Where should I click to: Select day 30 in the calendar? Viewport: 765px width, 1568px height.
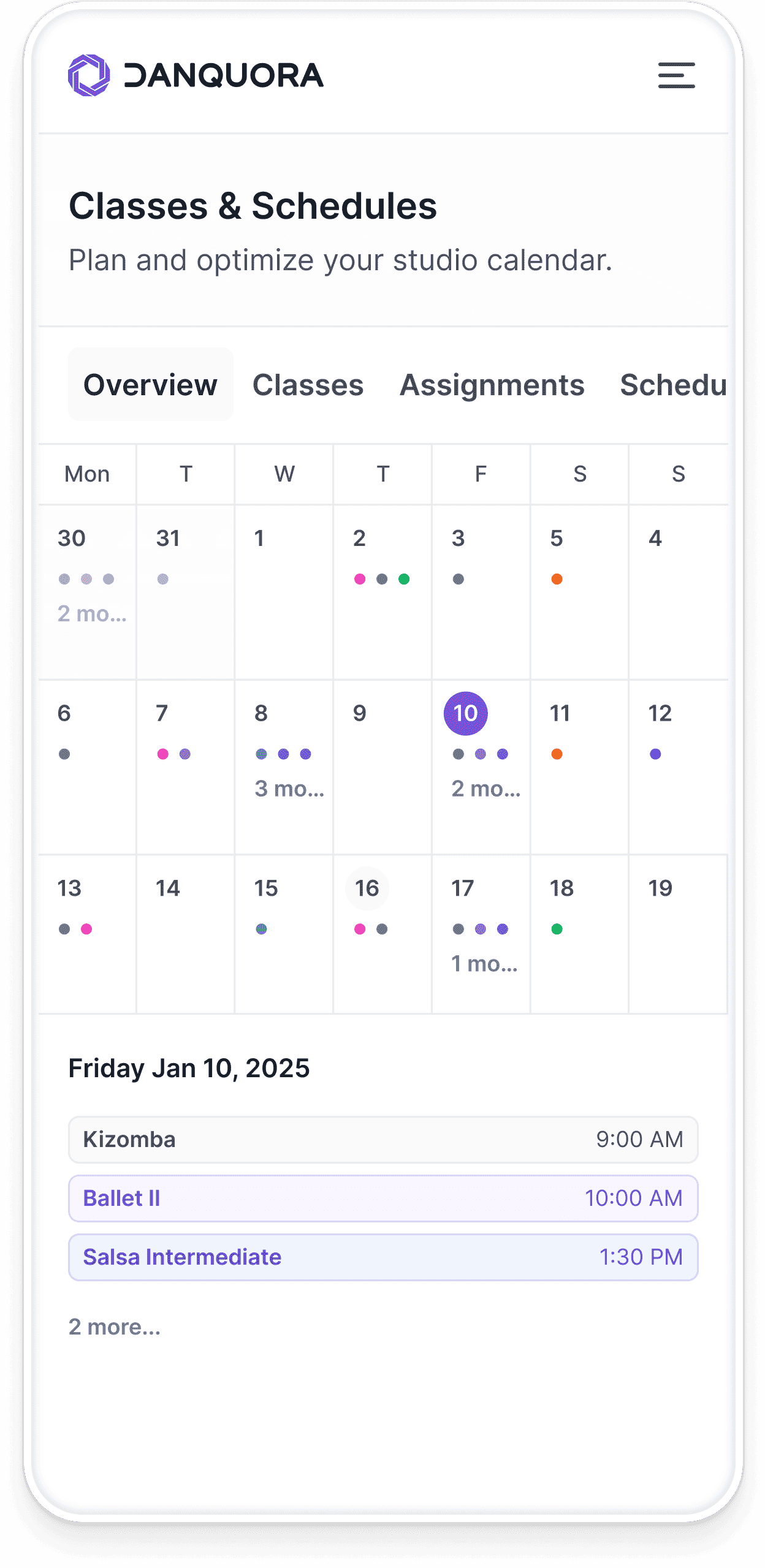72,539
